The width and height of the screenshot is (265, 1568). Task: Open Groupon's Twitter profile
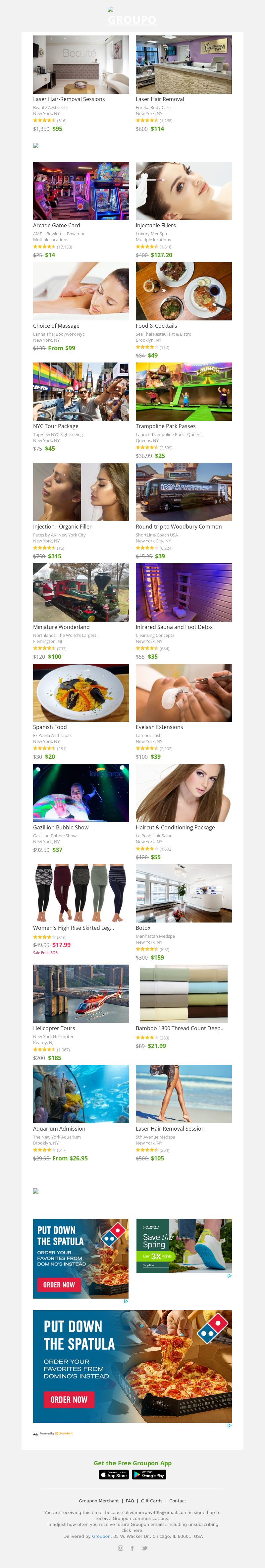[145, 1548]
